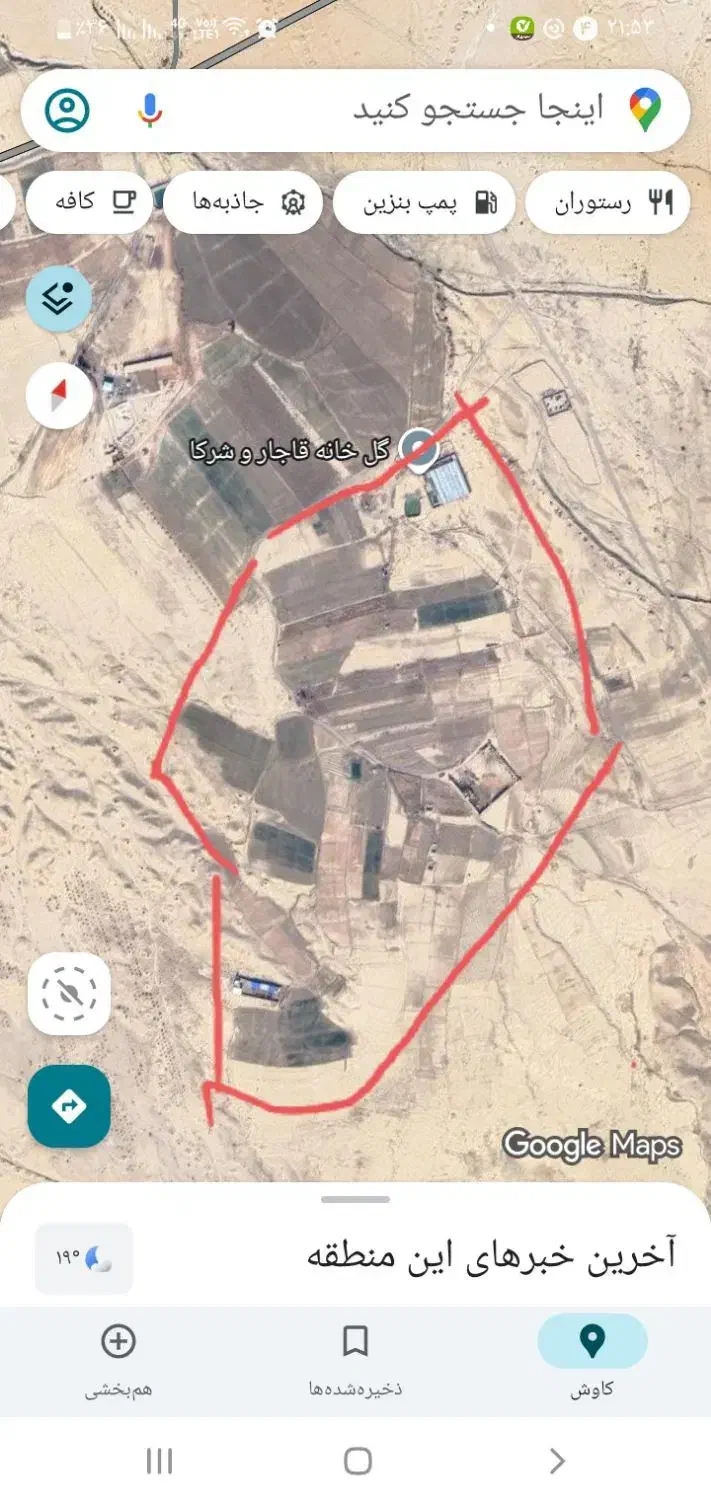Image resolution: width=711 pixels, height=1500 pixels.
Task: Open directions with the turn arrow button
Action: tap(69, 1106)
